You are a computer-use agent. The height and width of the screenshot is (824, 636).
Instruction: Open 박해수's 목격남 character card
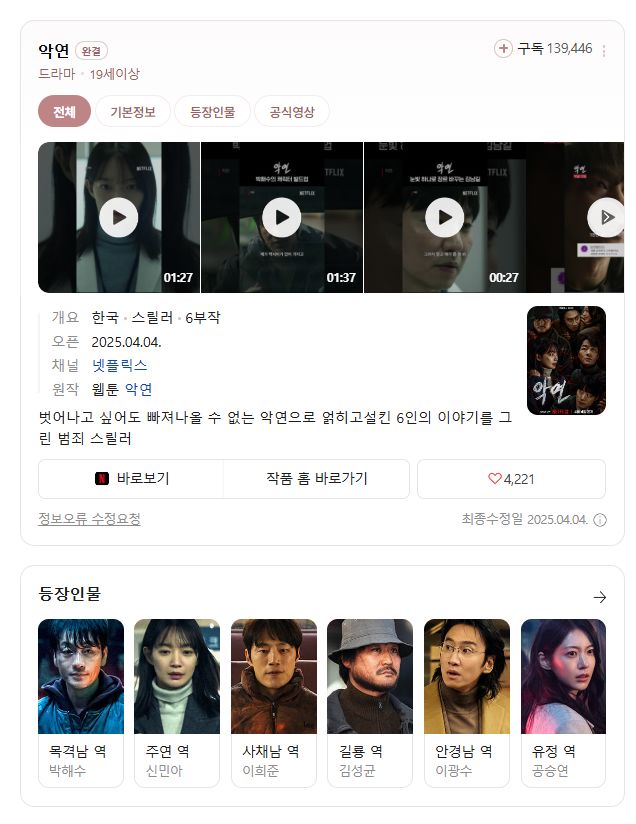(81, 703)
